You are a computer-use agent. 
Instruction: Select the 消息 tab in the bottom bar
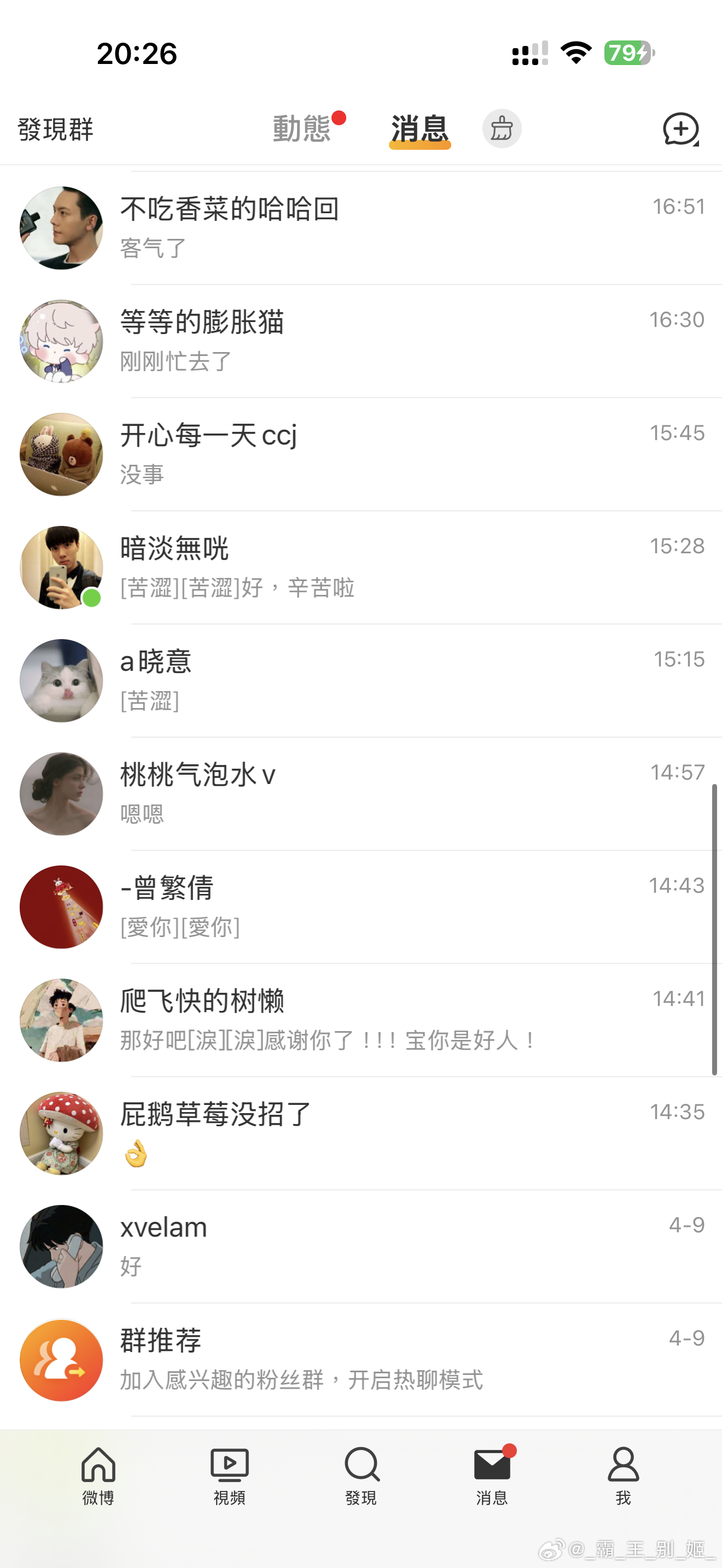pos(492,1476)
